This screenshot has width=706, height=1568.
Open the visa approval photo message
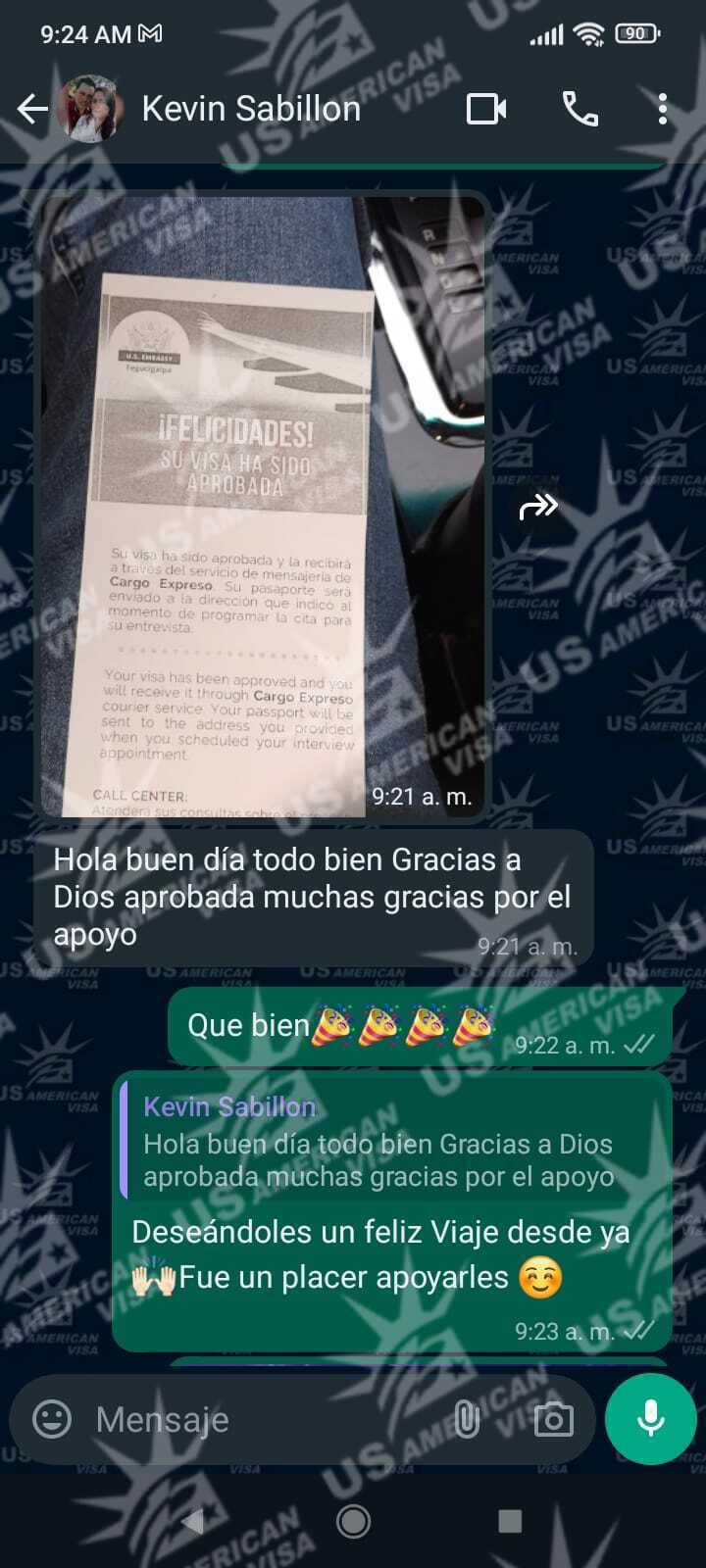[x=263, y=506]
